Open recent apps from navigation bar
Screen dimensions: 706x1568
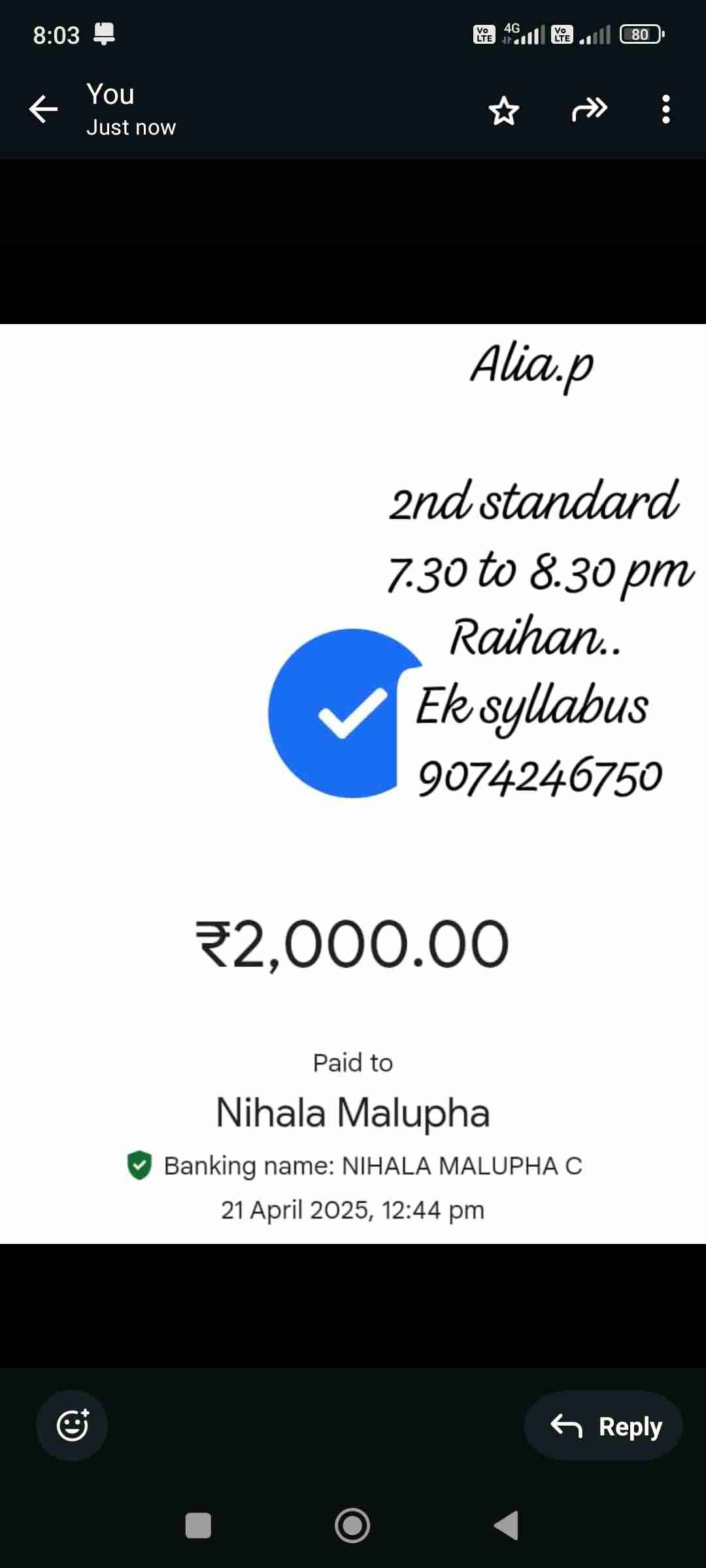click(x=198, y=1526)
